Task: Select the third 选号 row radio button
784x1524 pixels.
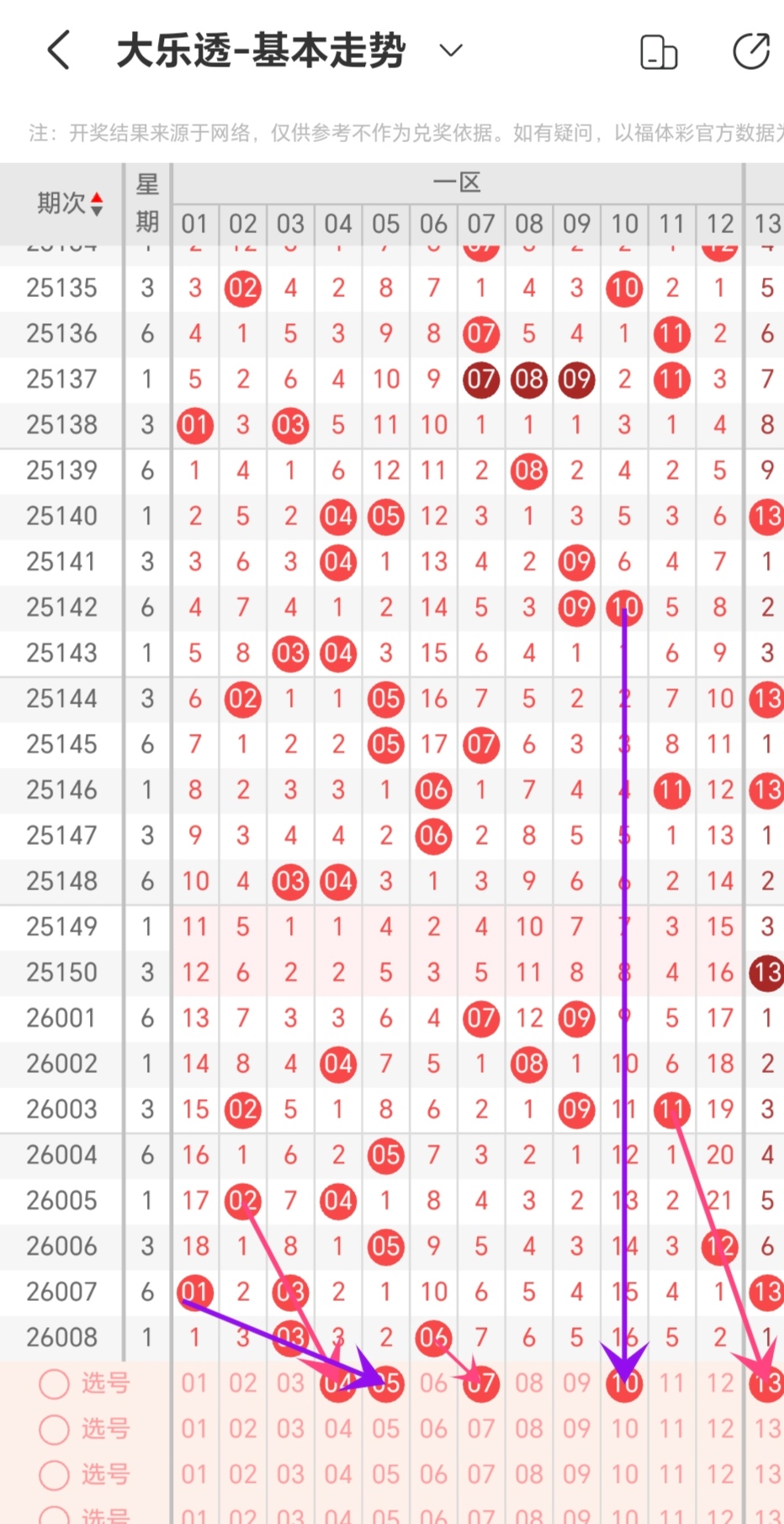Action: click(54, 1475)
